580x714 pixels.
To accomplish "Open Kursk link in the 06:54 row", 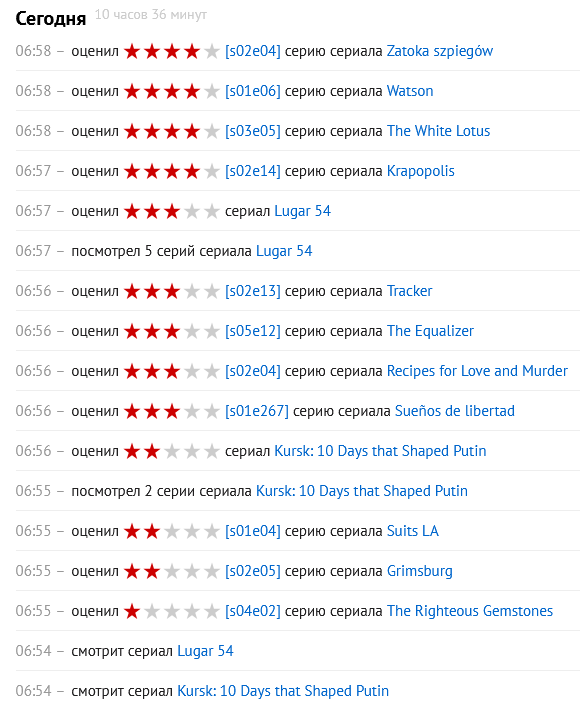I will coord(283,691).
